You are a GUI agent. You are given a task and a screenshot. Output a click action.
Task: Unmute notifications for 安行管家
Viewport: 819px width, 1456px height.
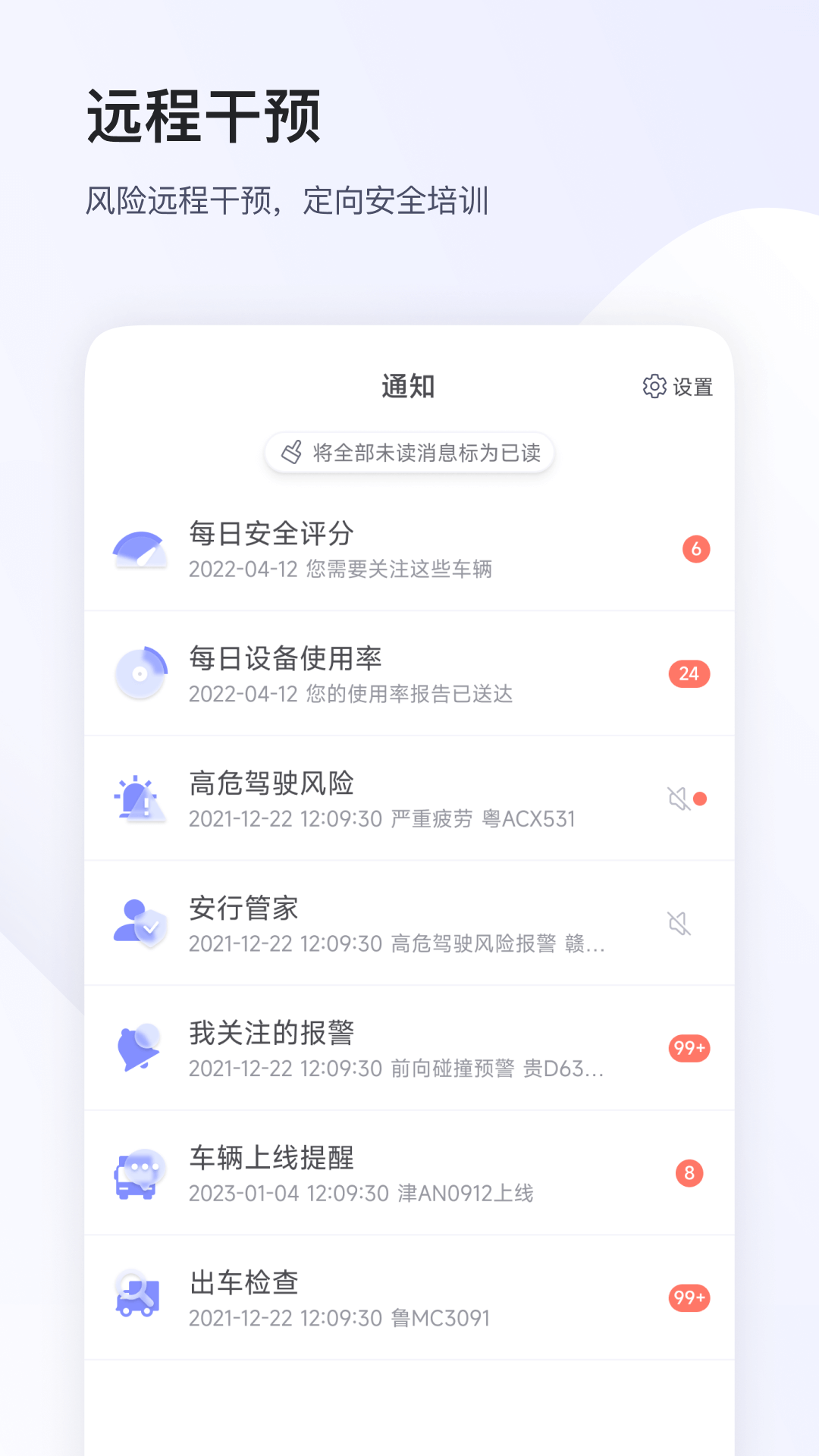[x=679, y=923]
